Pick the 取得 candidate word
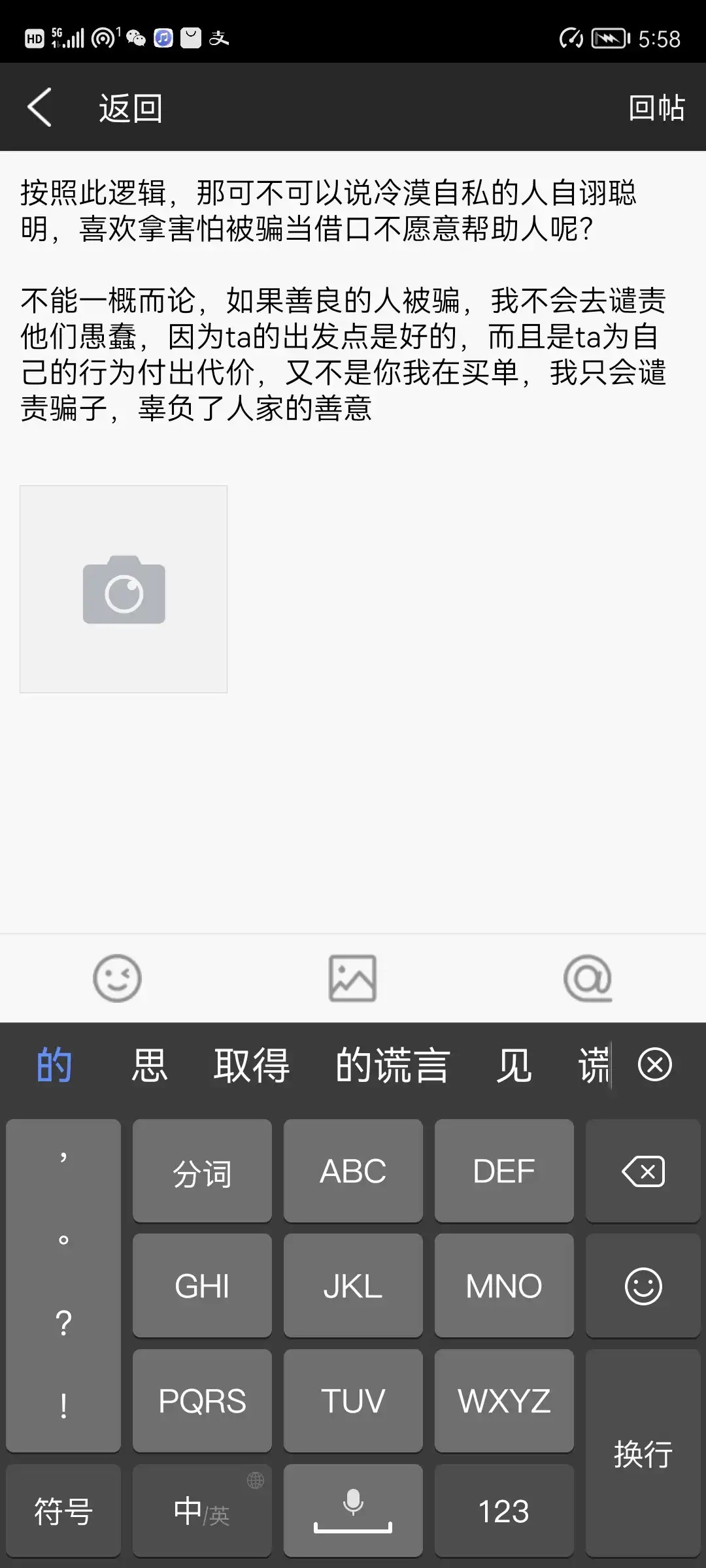The height and width of the screenshot is (1568, 706). (252, 1065)
